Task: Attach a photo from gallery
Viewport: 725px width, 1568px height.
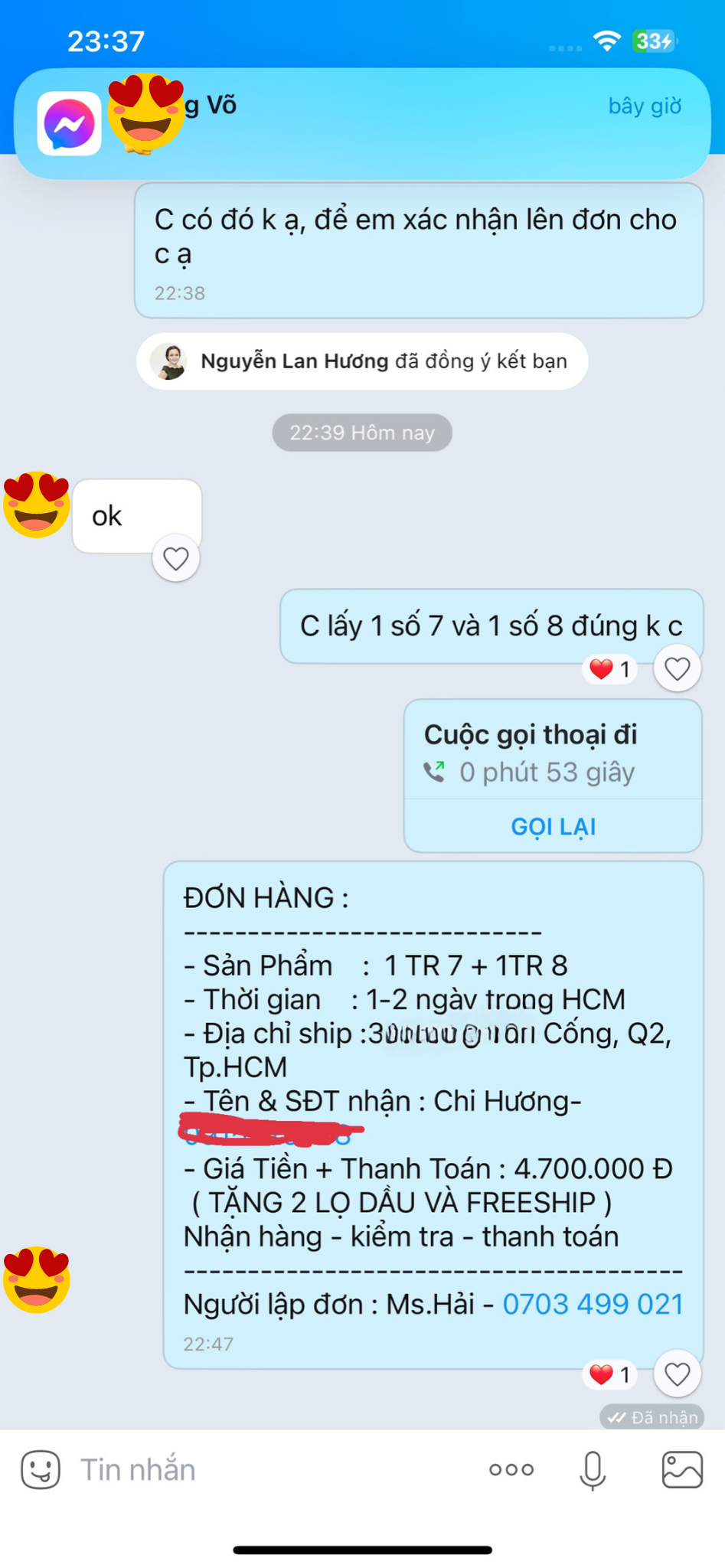Action: [681, 1469]
